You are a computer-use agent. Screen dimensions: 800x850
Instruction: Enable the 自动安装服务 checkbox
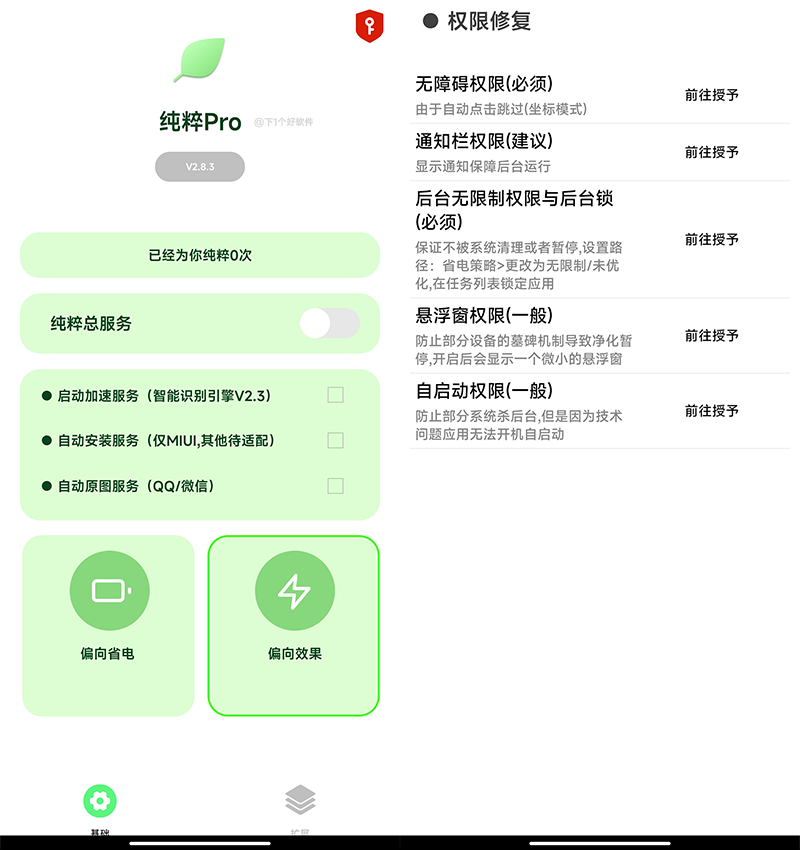[335, 440]
